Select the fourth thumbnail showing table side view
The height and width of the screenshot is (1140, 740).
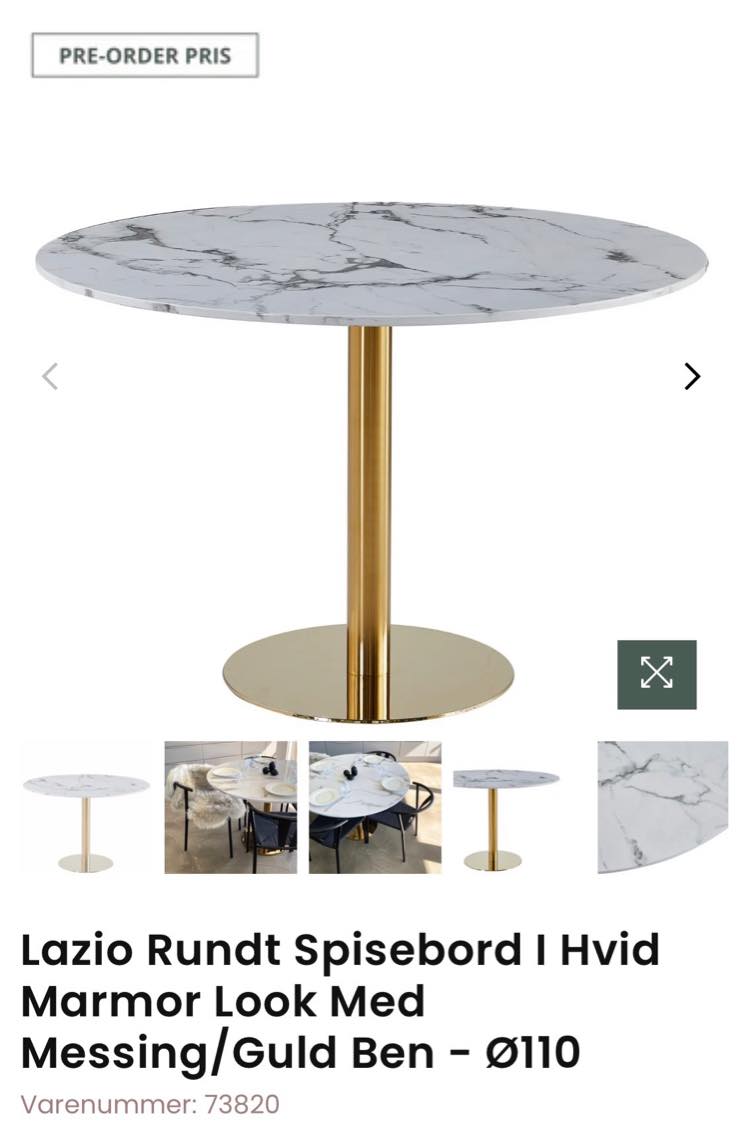click(506, 807)
